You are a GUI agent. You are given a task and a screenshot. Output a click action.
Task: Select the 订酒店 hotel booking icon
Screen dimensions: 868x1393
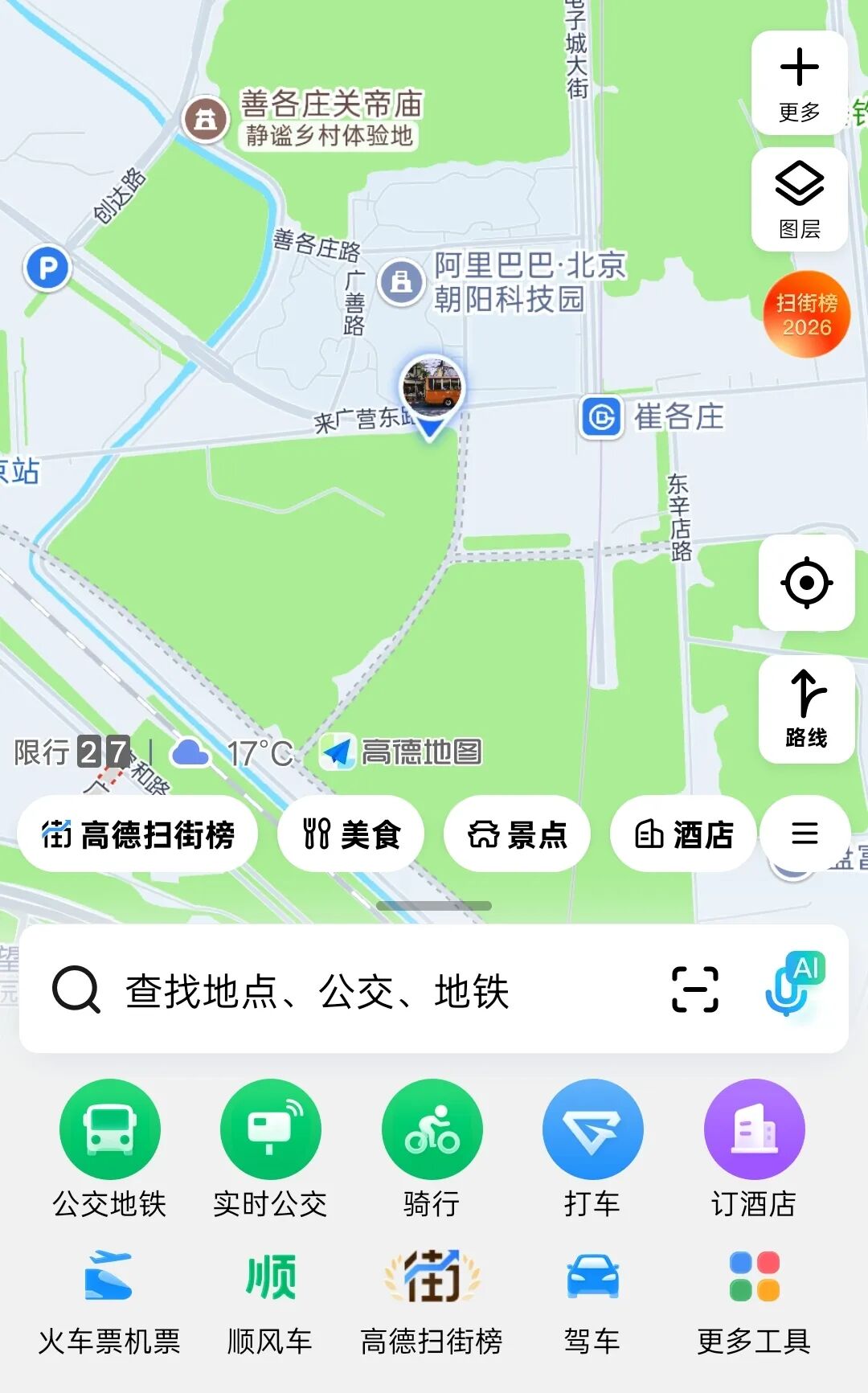pyautogui.click(x=754, y=1129)
